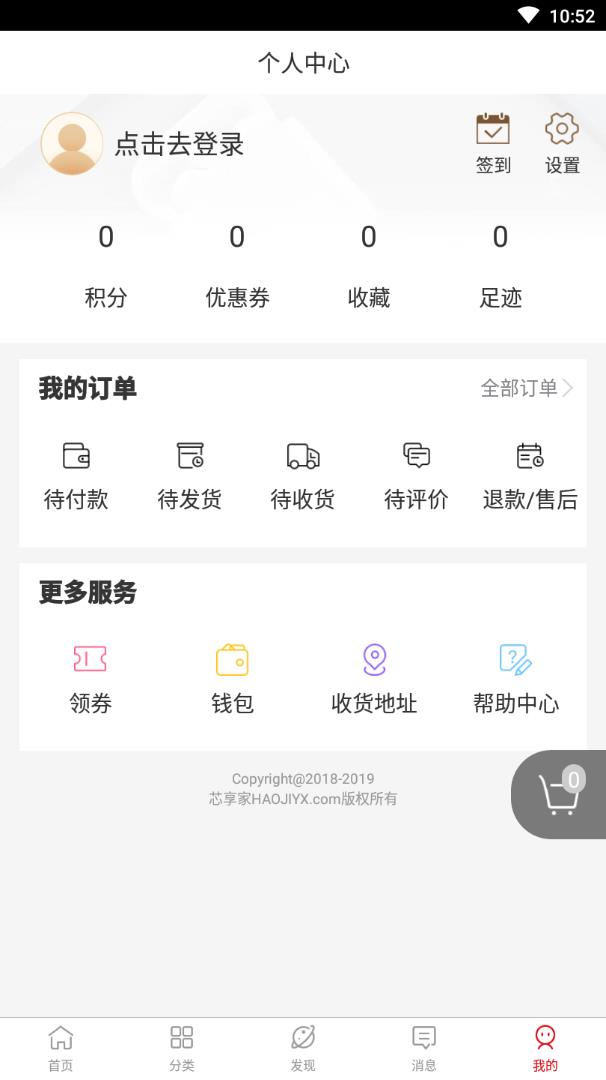Screen dimensions: 606x1080
Task: Open the 钱包 wallet
Action: click(x=232, y=678)
